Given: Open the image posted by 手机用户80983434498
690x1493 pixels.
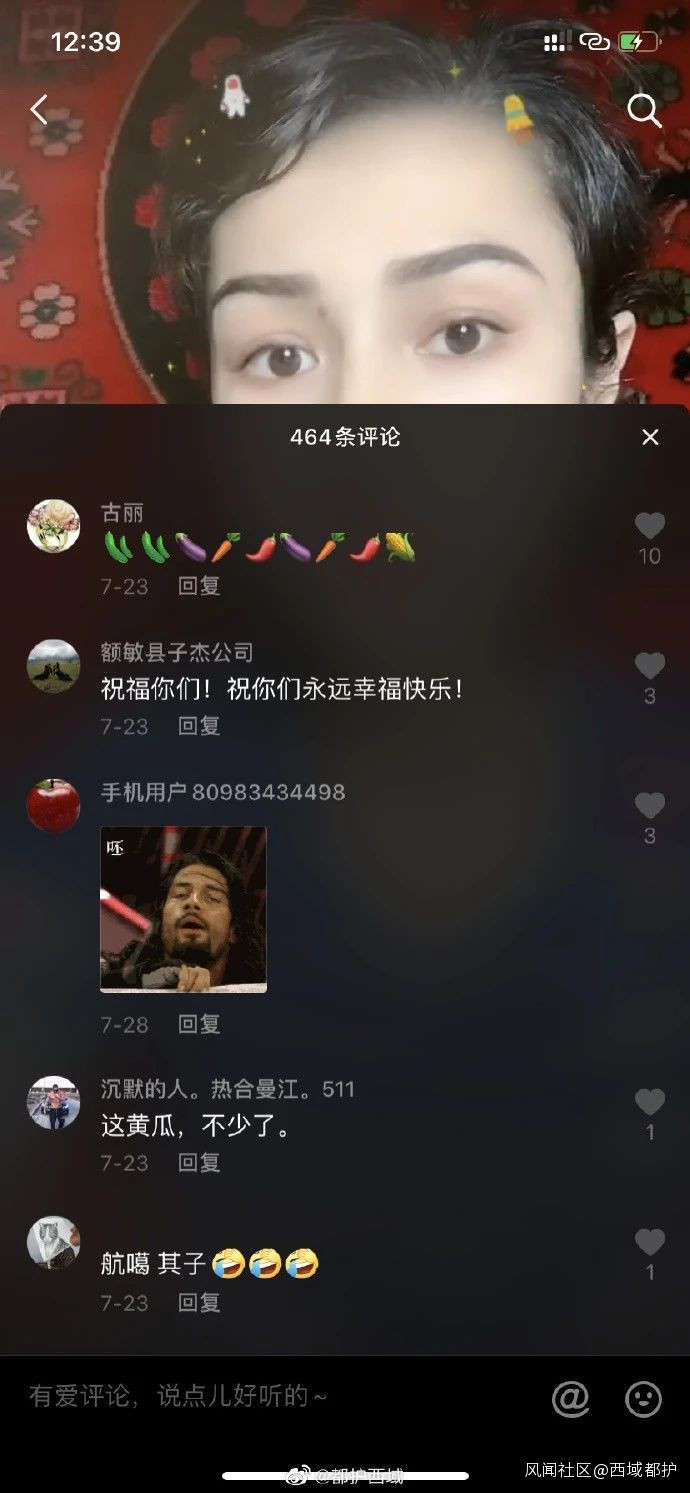Looking at the screenshot, I should pyautogui.click(x=183, y=908).
